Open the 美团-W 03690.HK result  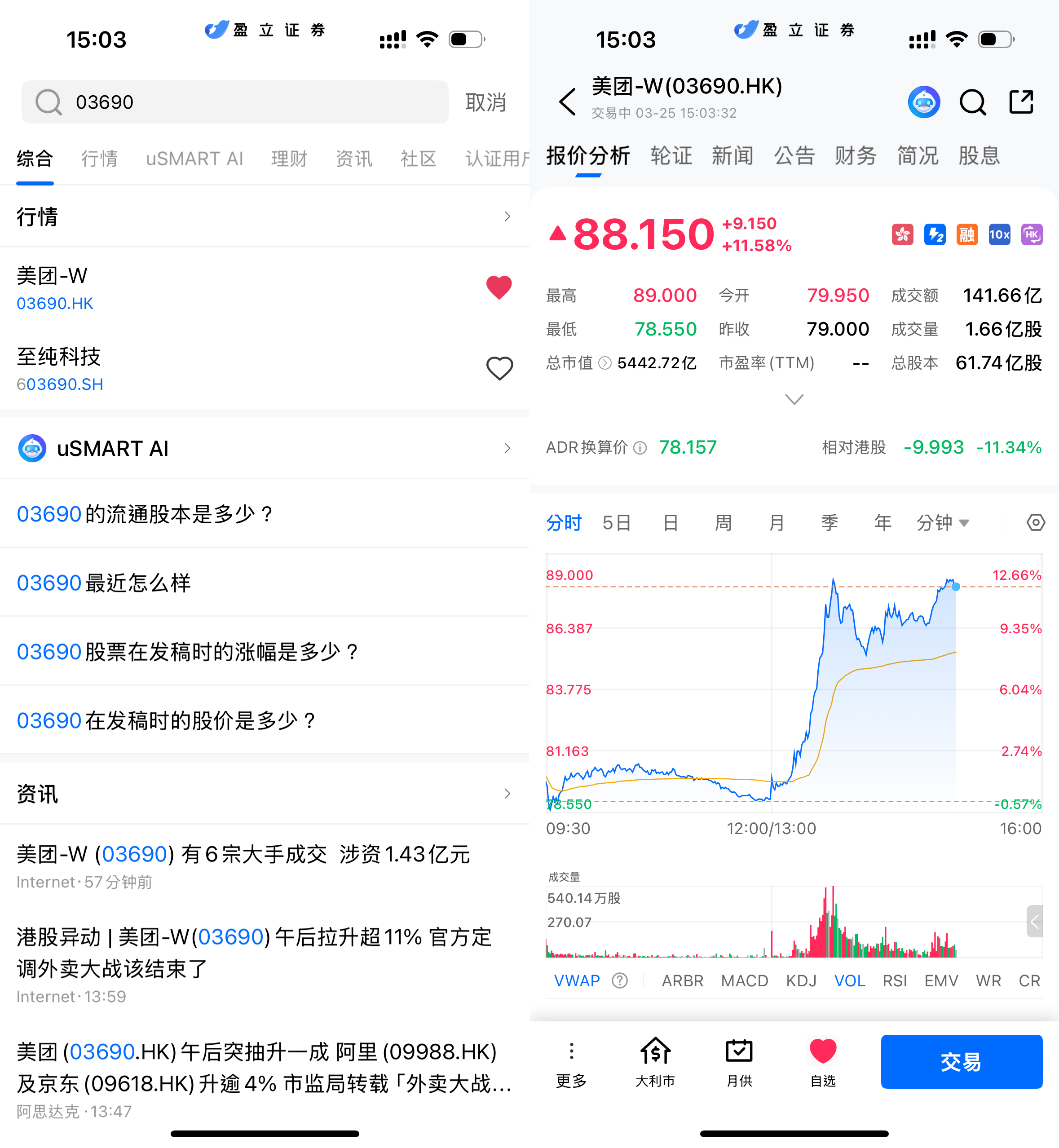[172, 288]
